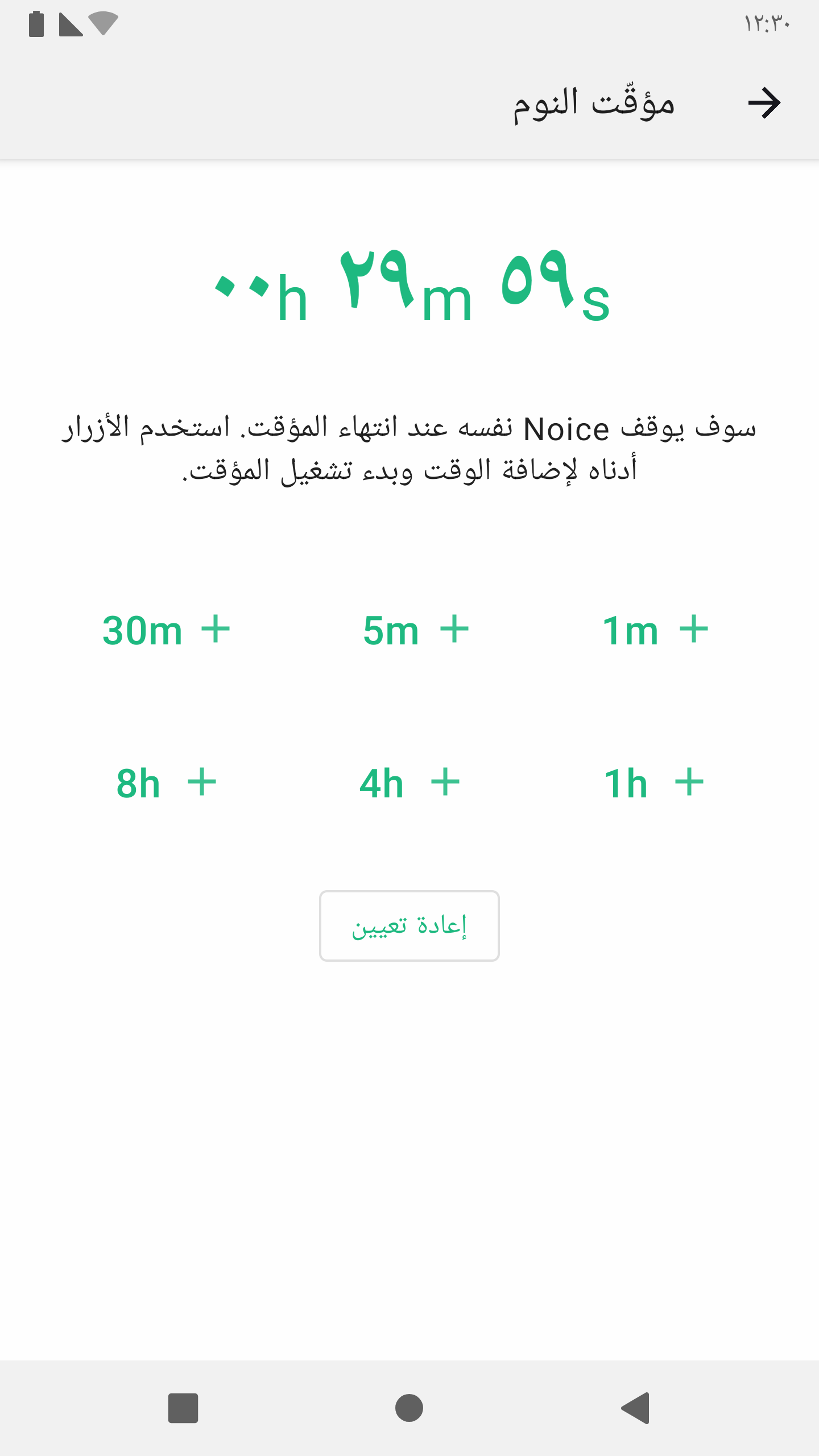Reset the timer with إعادة تعيين
This screenshot has width=819, height=1456.
(409, 926)
